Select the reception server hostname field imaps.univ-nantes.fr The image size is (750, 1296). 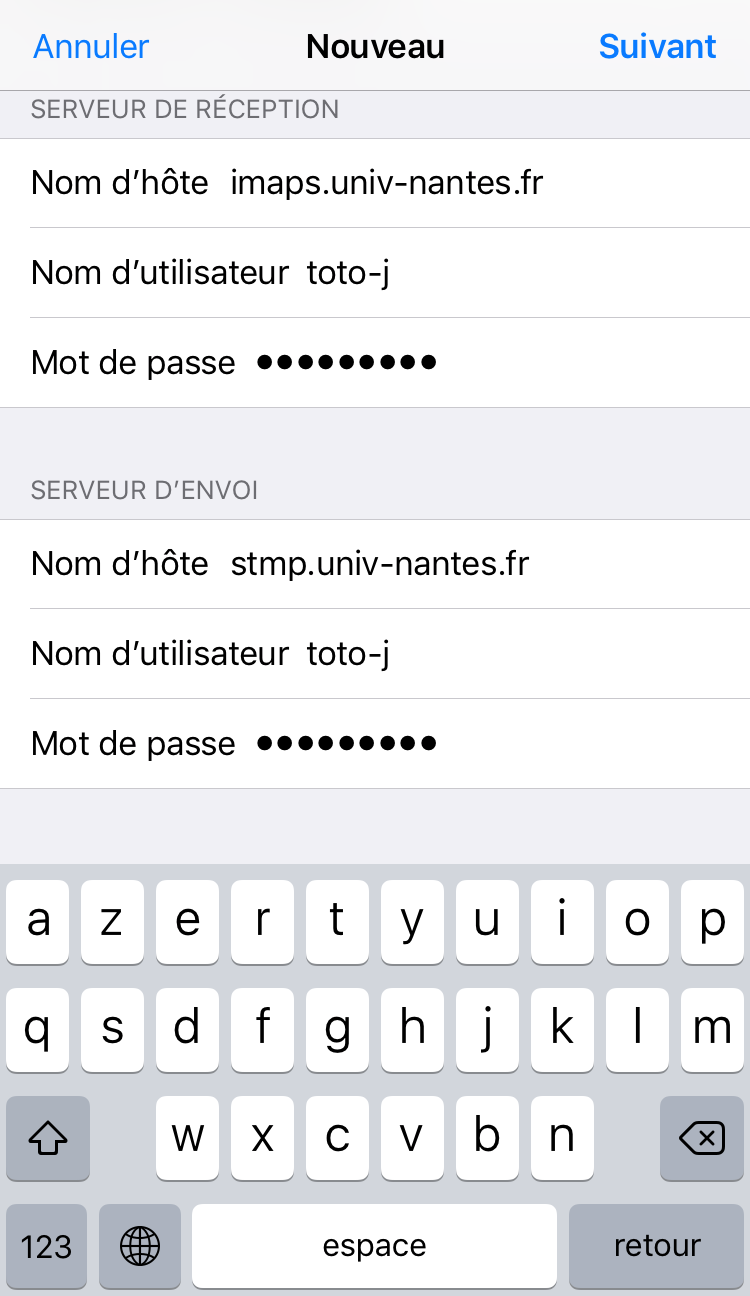(x=387, y=183)
